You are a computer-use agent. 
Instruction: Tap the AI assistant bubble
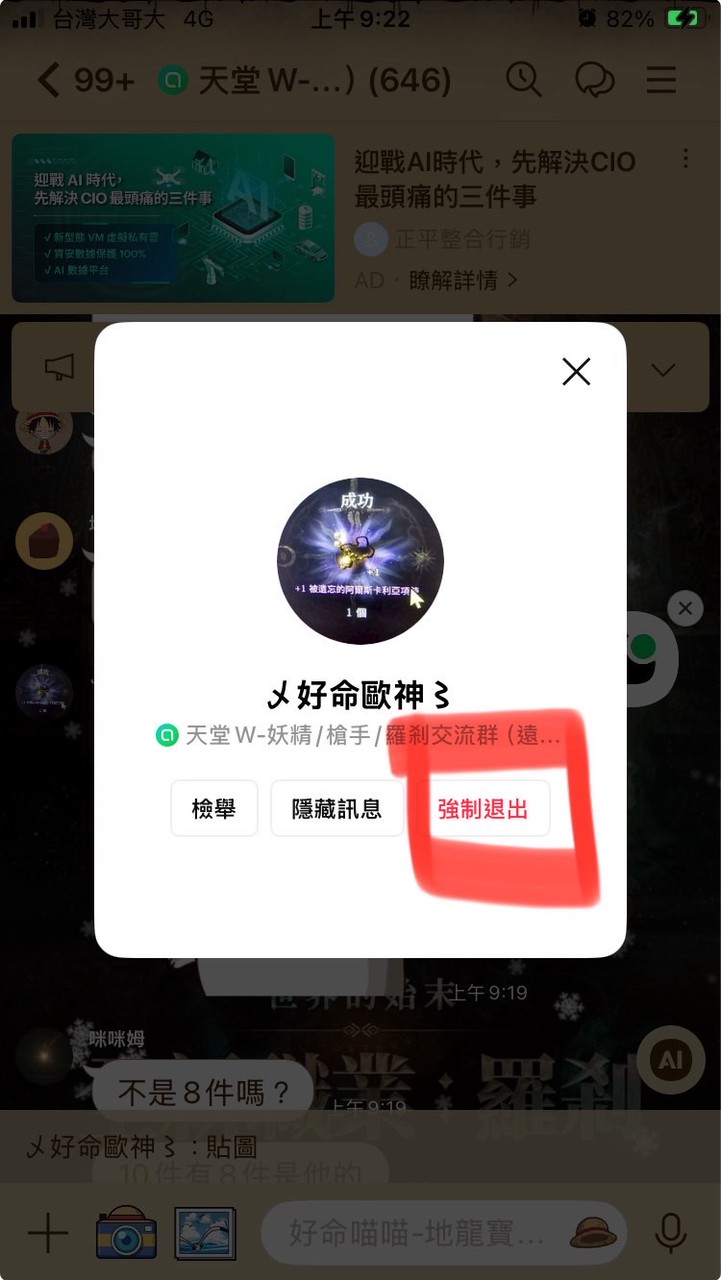tap(670, 1060)
